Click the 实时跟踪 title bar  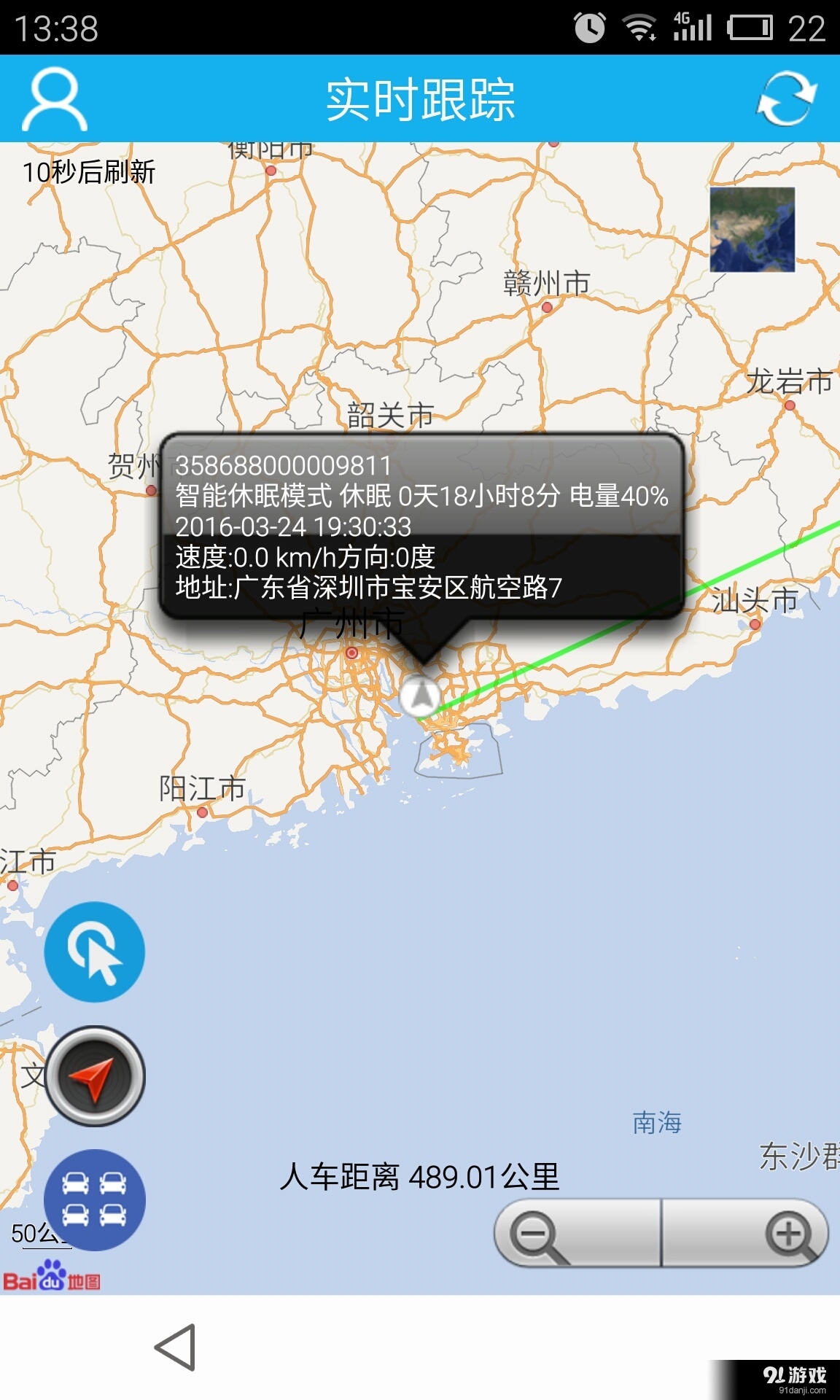pos(420,98)
